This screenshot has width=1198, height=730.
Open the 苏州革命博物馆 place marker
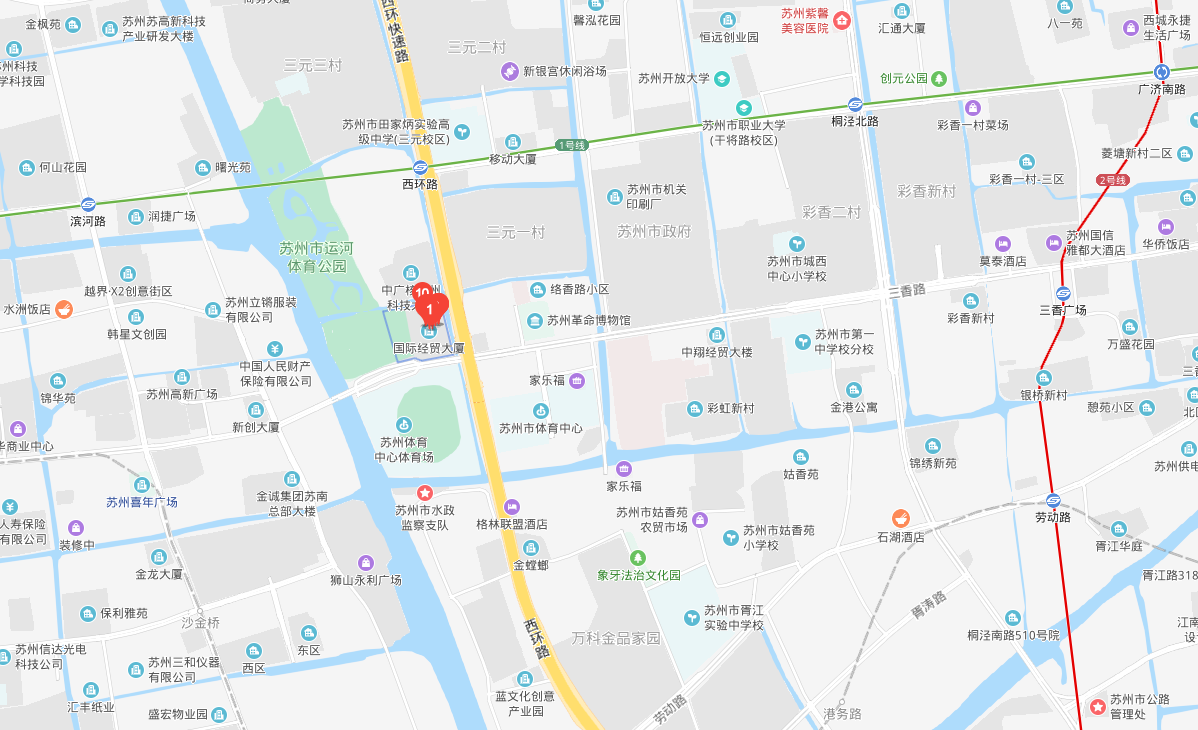click(535, 321)
